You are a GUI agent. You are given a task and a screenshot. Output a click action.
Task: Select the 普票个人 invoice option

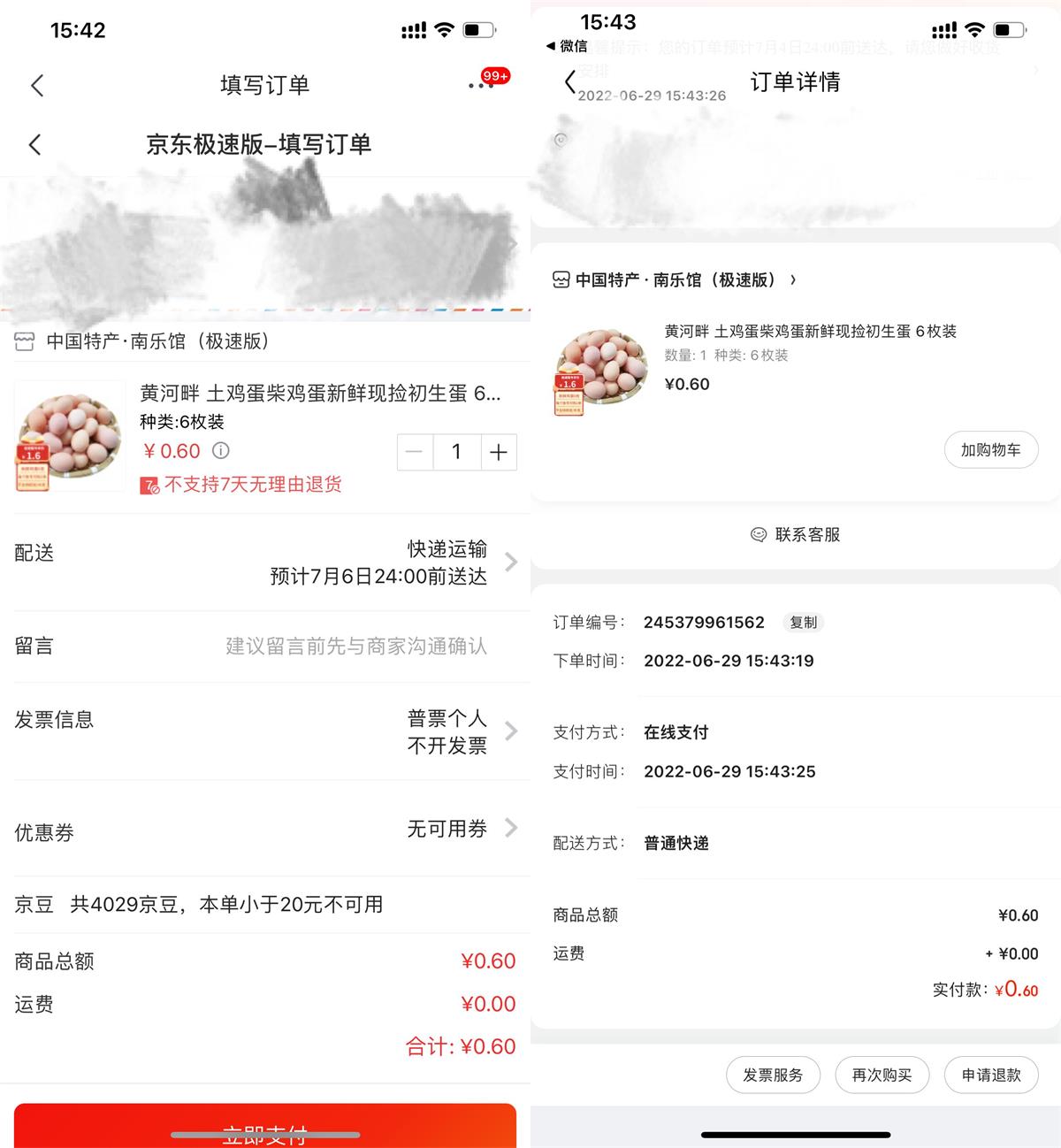click(x=446, y=719)
